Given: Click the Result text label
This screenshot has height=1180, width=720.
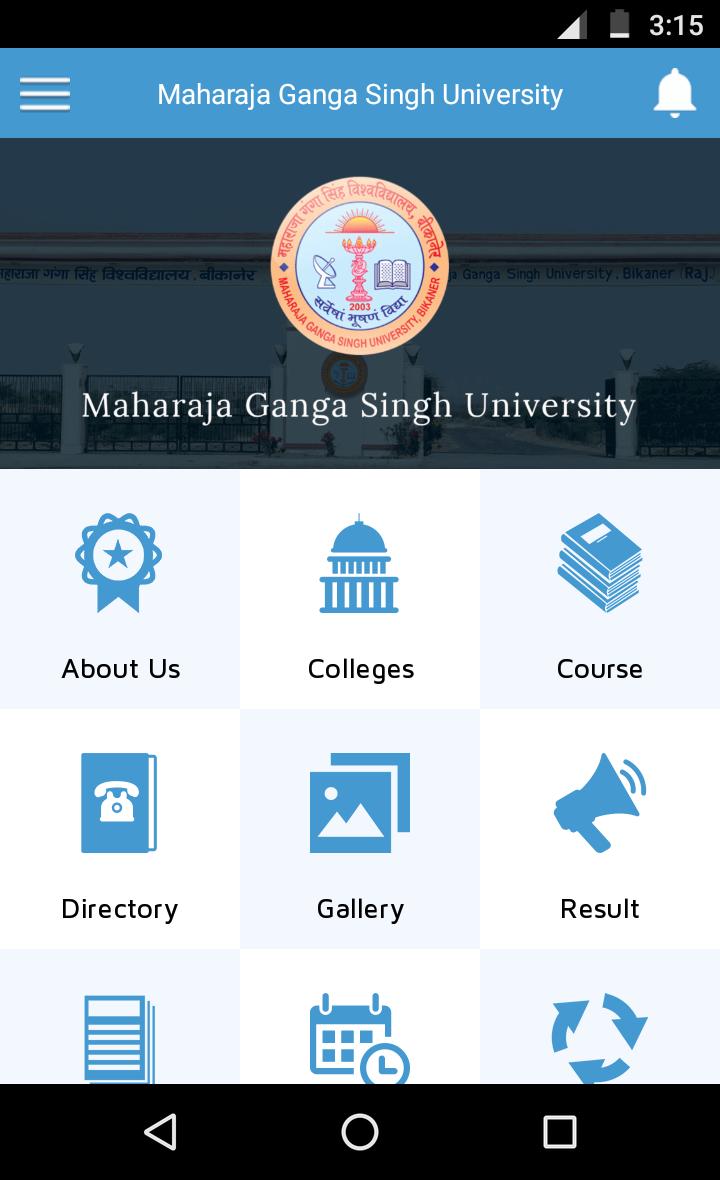Looking at the screenshot, I should click(x=600, y=908).
